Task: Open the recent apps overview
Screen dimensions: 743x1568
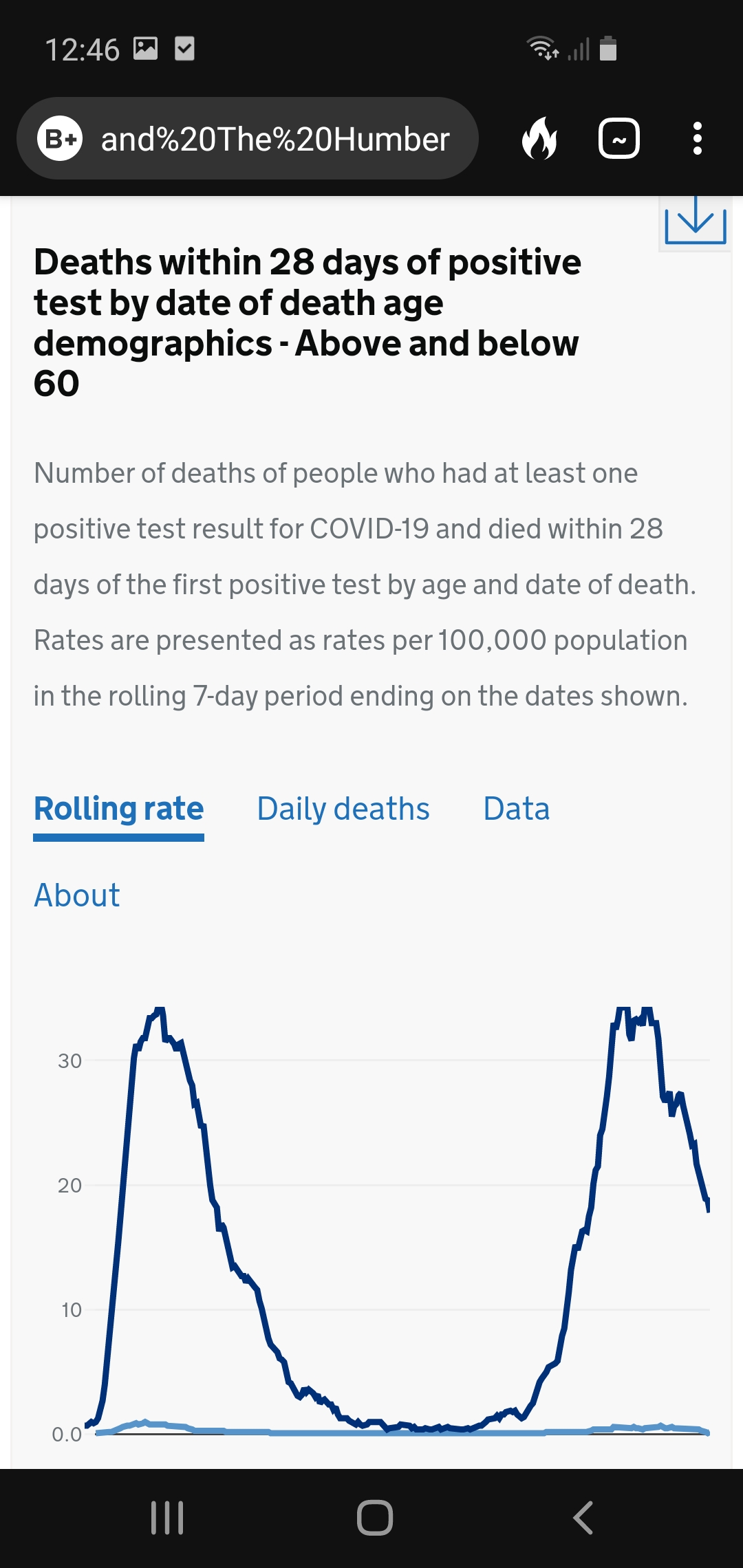Action: click(x=167, y=1518)
